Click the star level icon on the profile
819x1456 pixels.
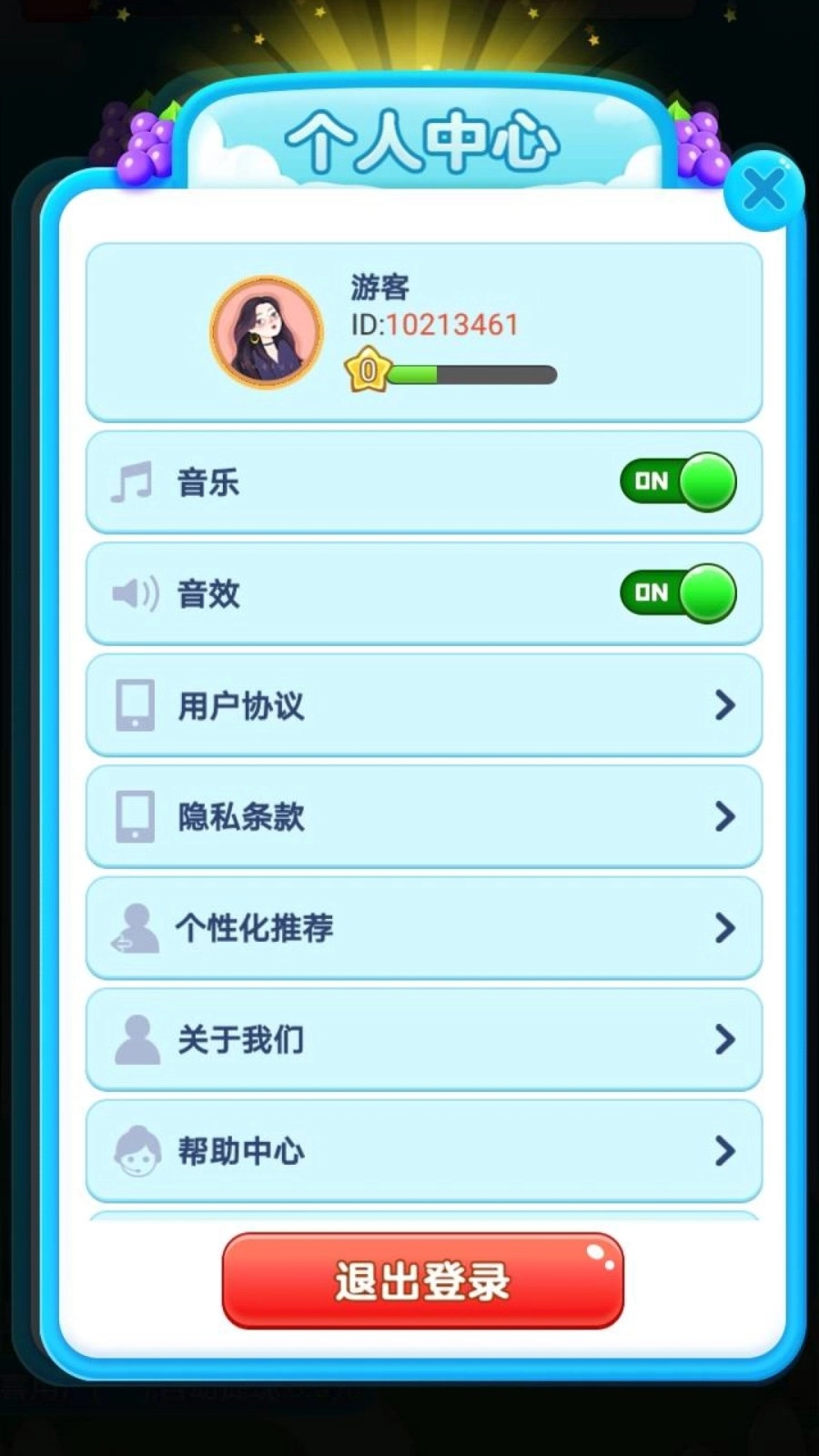368,371
